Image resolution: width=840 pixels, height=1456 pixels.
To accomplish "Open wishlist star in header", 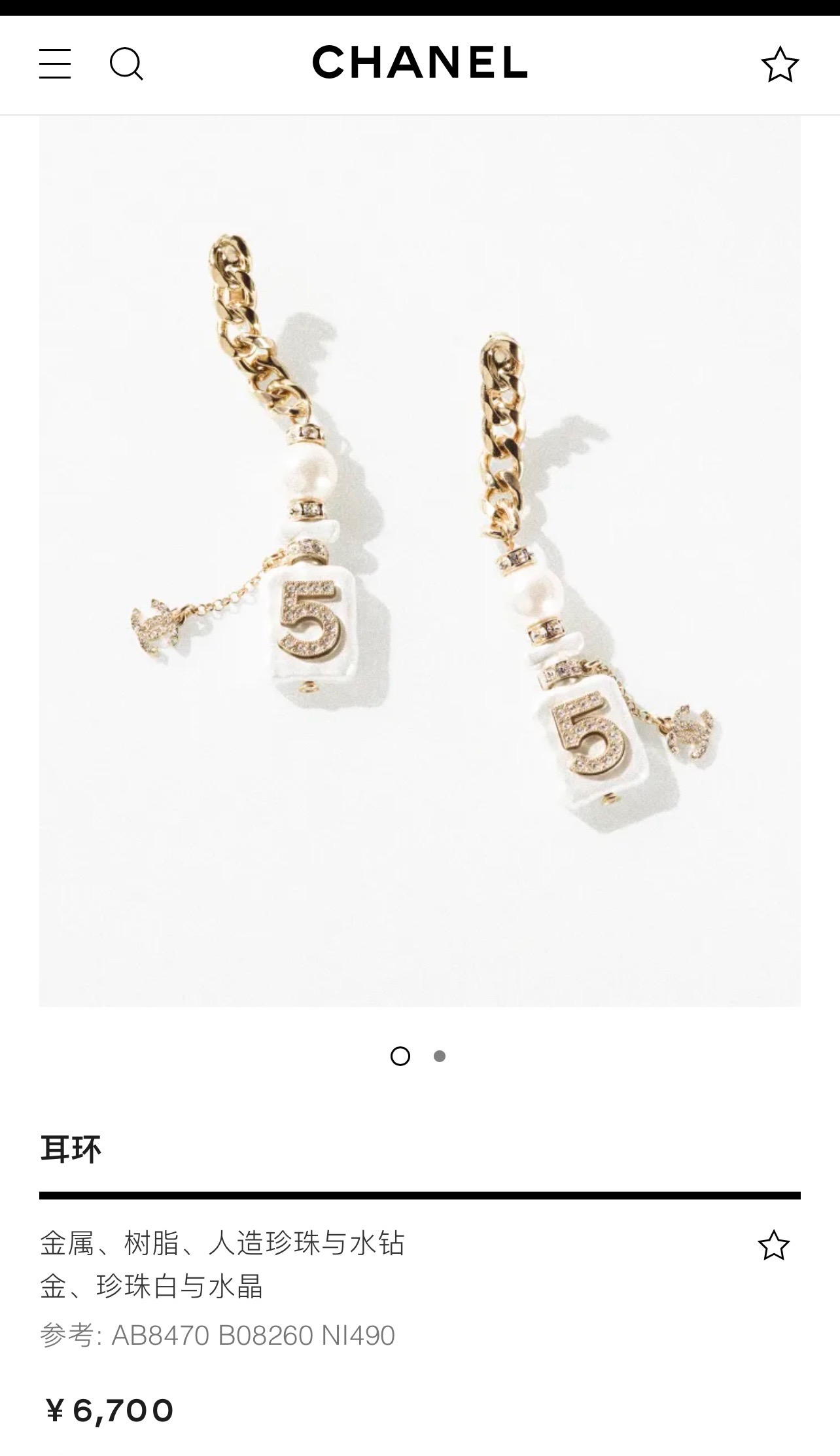I will coord(779,64).
